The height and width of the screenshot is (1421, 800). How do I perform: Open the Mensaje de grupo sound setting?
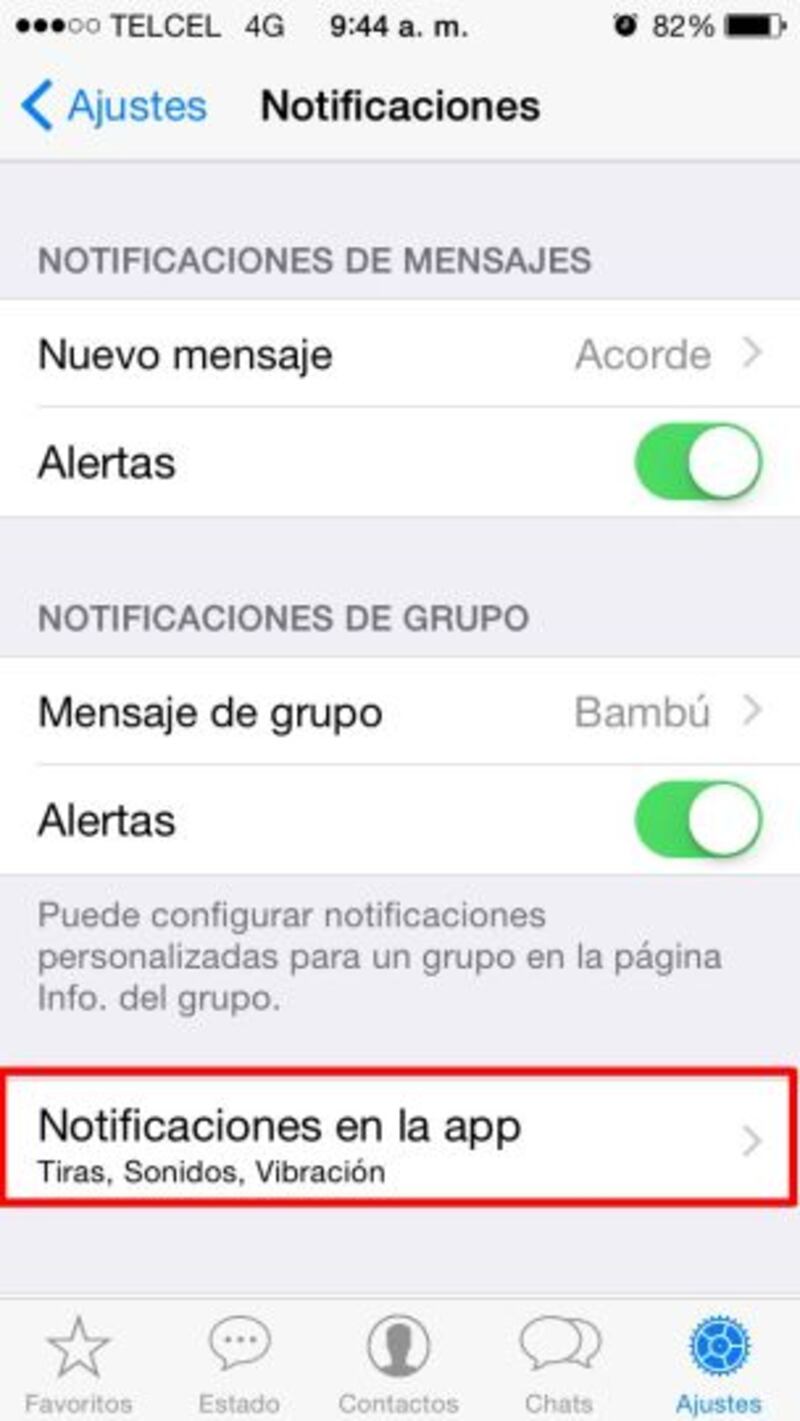[x=400, y=712]
